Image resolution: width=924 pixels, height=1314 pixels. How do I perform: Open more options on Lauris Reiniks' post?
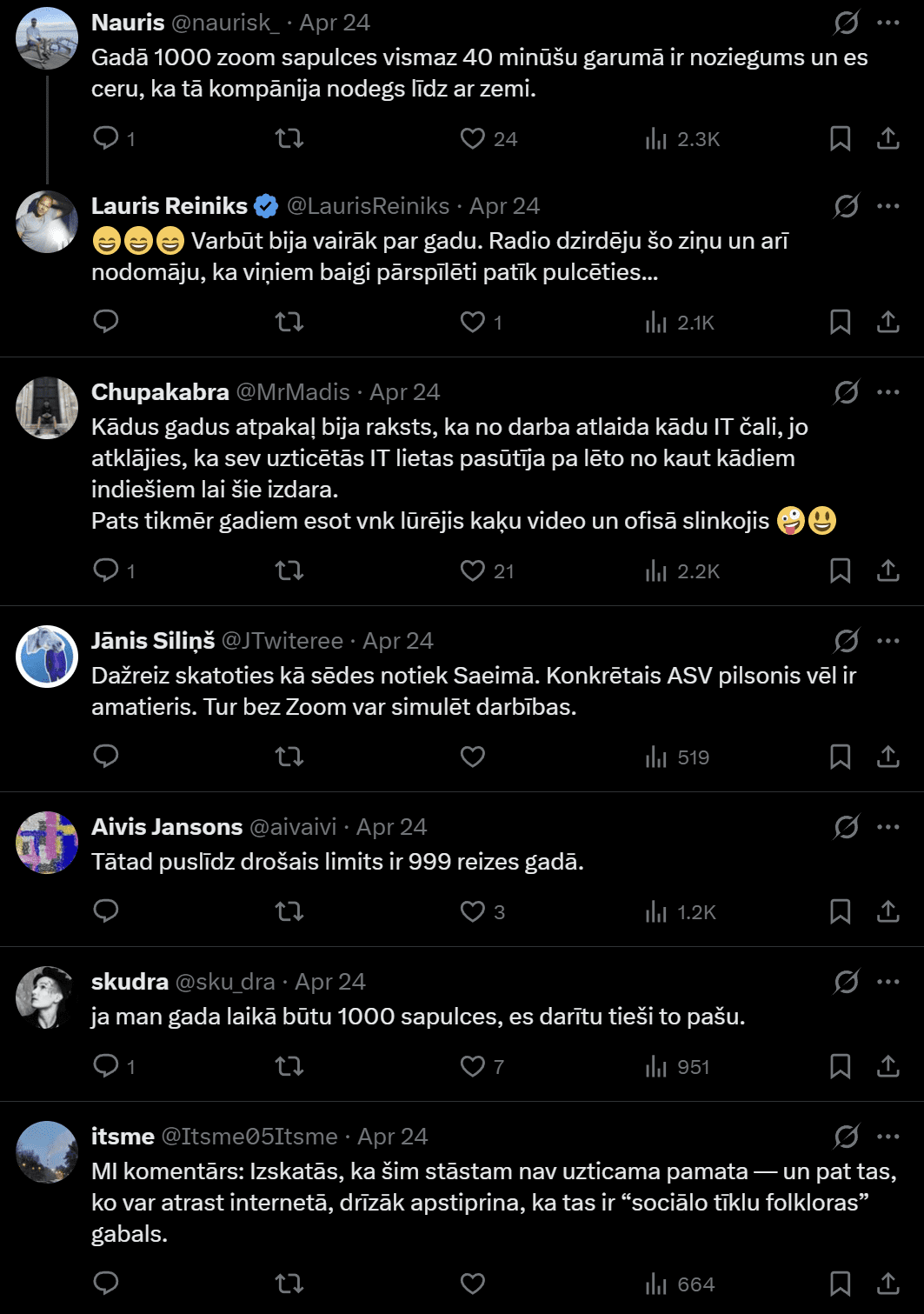[888, 206]
